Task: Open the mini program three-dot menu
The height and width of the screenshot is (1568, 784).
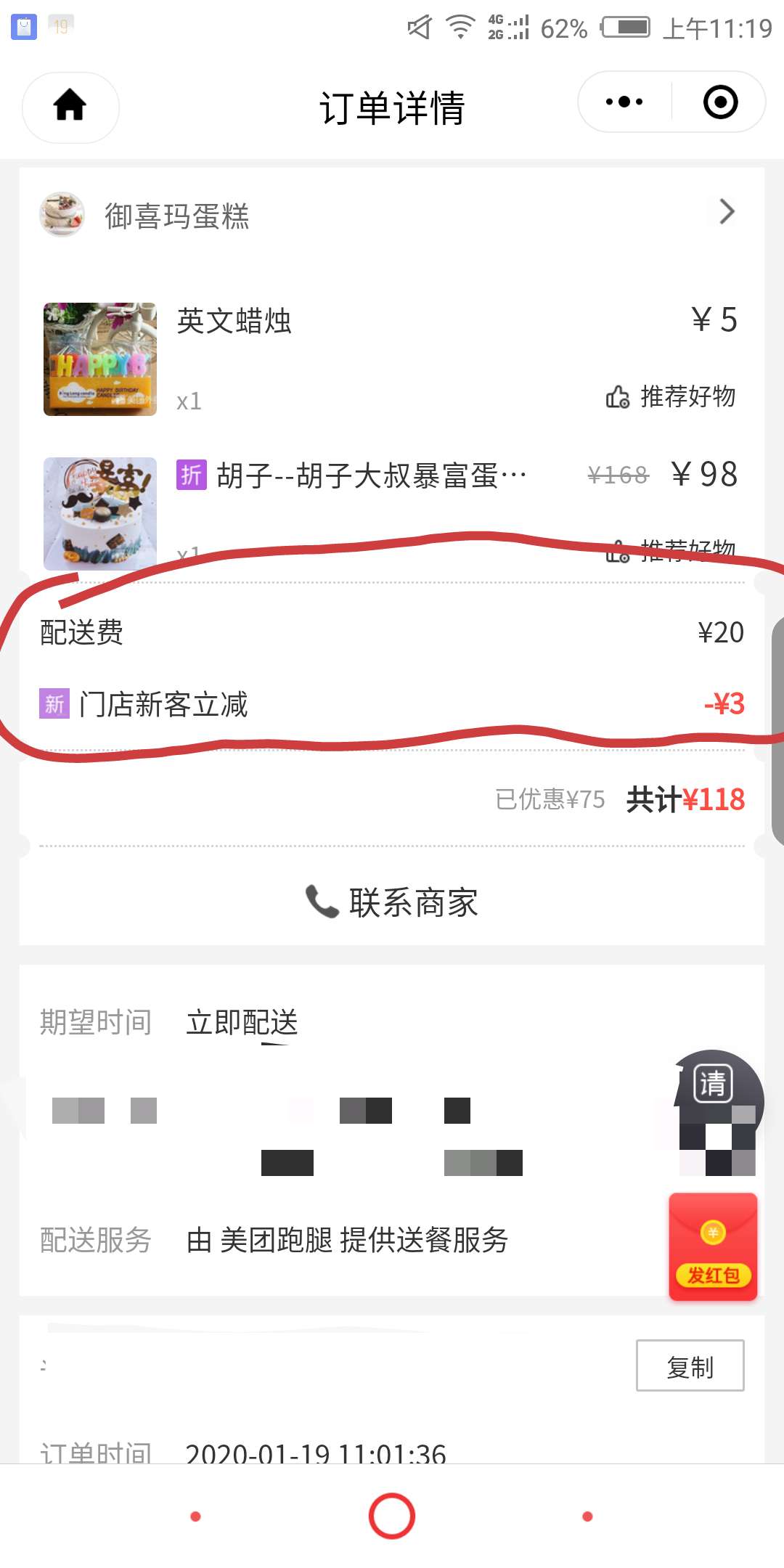Action: 624,102
